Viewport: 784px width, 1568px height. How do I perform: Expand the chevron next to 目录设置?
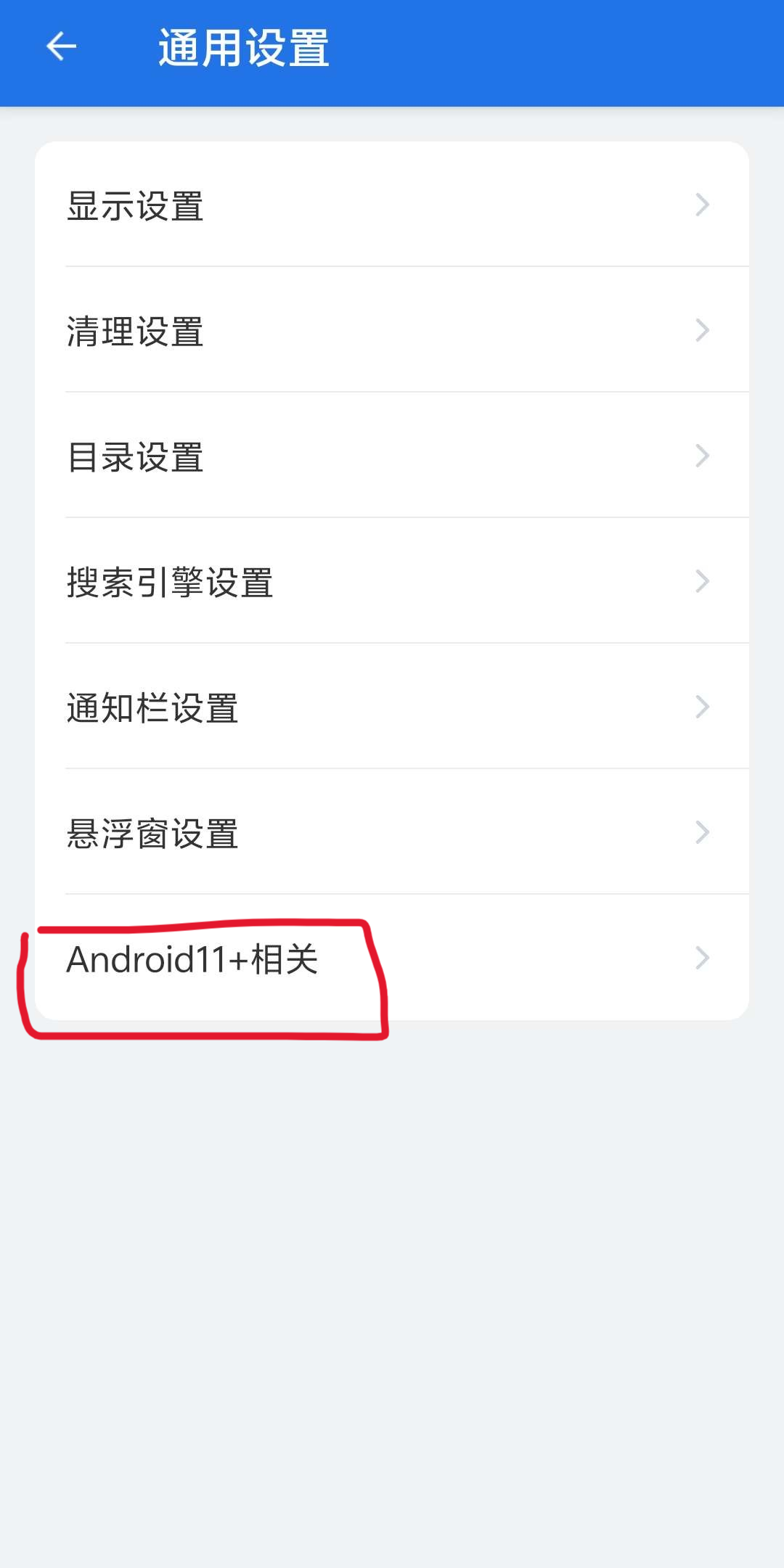pyautogui.click(x=701, y=456)
